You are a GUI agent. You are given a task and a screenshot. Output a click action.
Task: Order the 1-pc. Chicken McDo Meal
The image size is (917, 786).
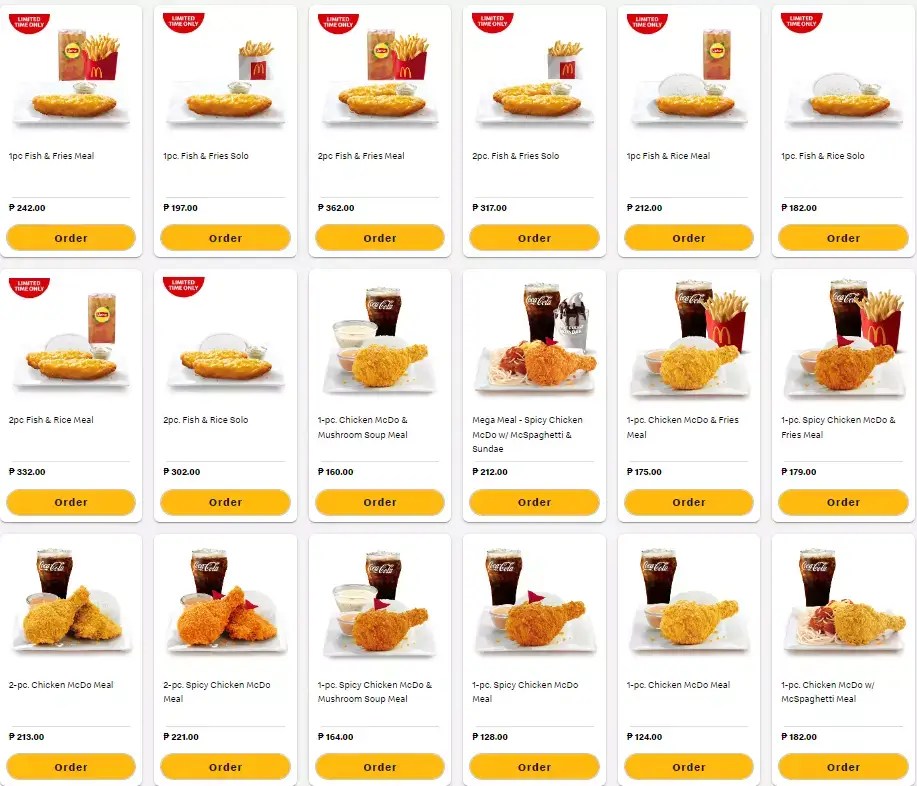coord(689,767)
